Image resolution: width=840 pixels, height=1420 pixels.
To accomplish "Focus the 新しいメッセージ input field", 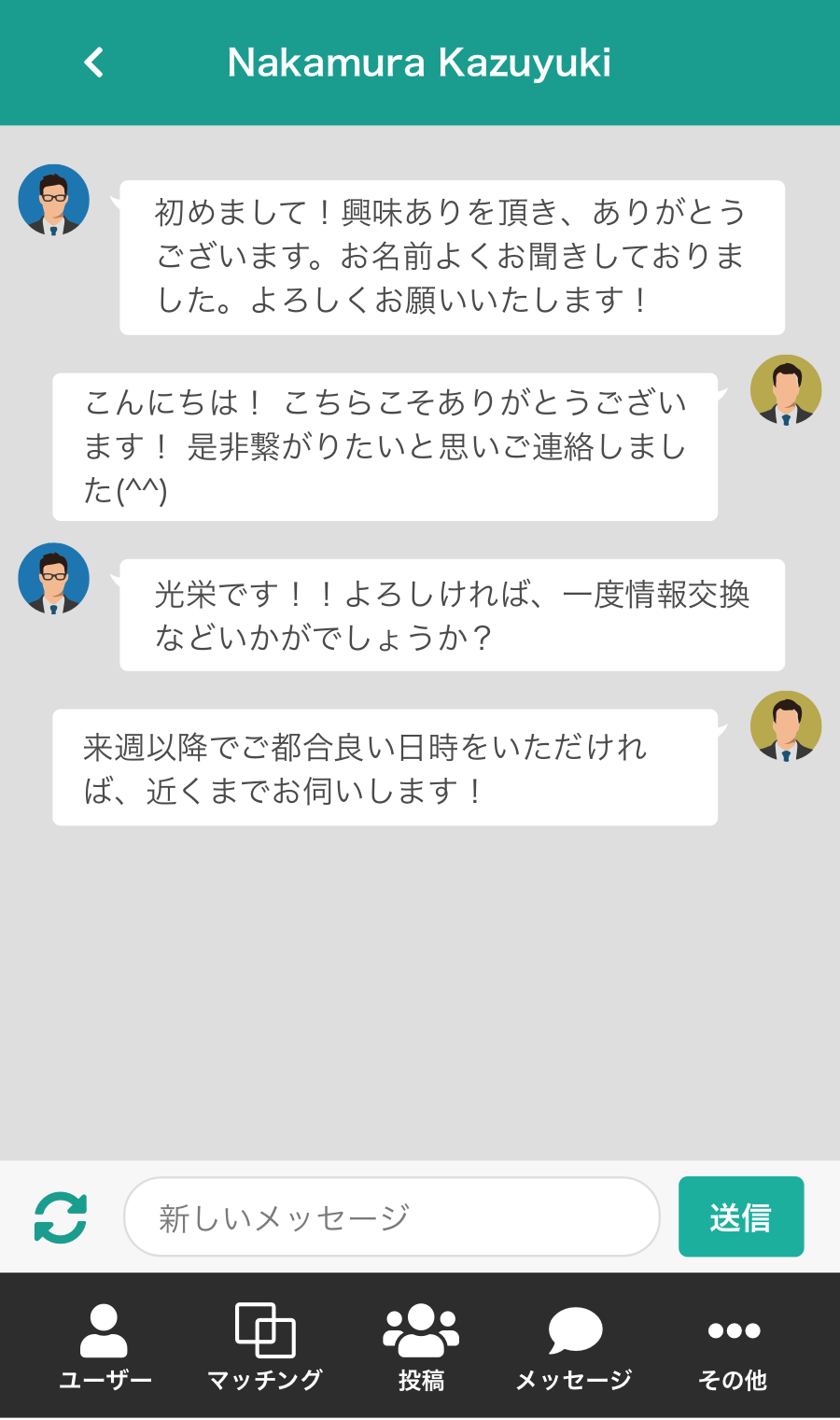I will click(x=392, y=1216).
